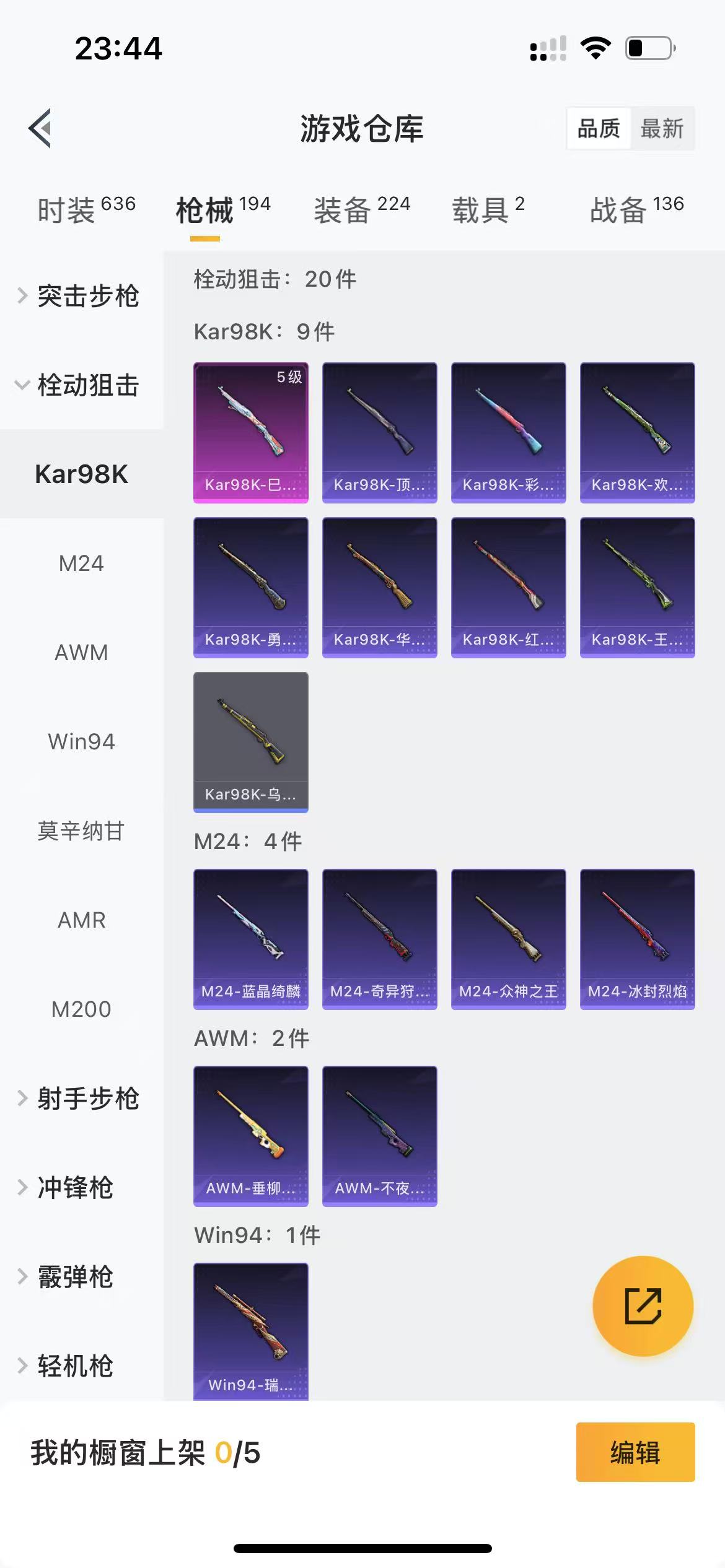Tap the 编辑 button
This screenshot has width=725, height=1568.
(635, 1452)
